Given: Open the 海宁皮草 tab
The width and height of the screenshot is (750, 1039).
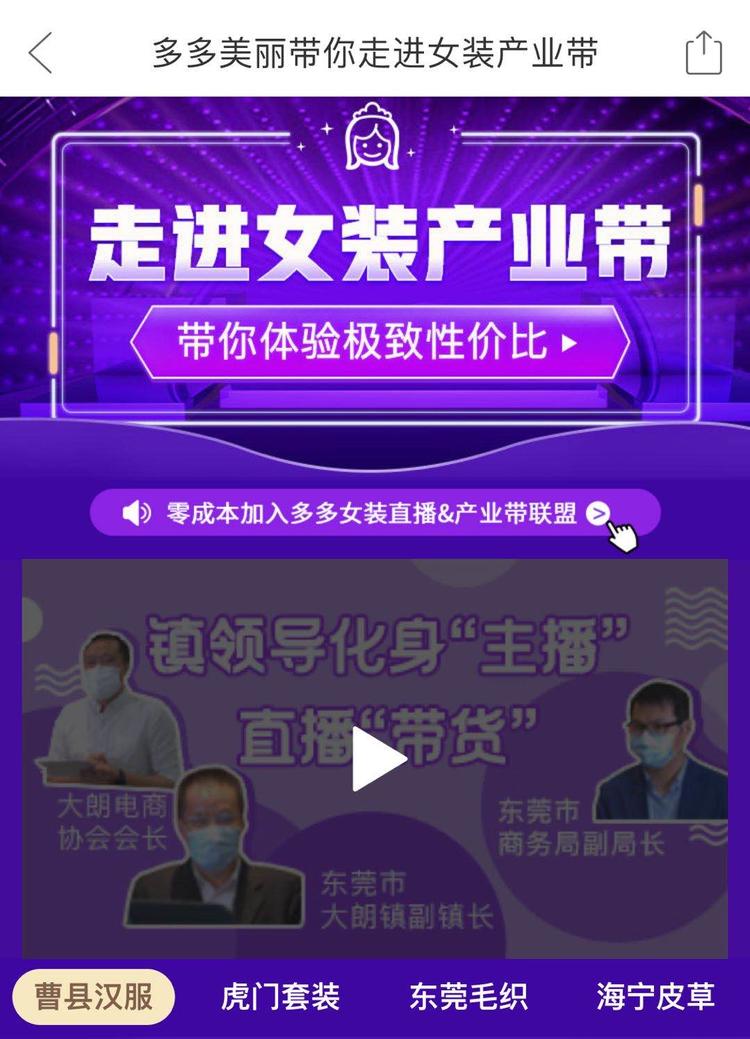Looking at the screenshot, I should point(656,996).
